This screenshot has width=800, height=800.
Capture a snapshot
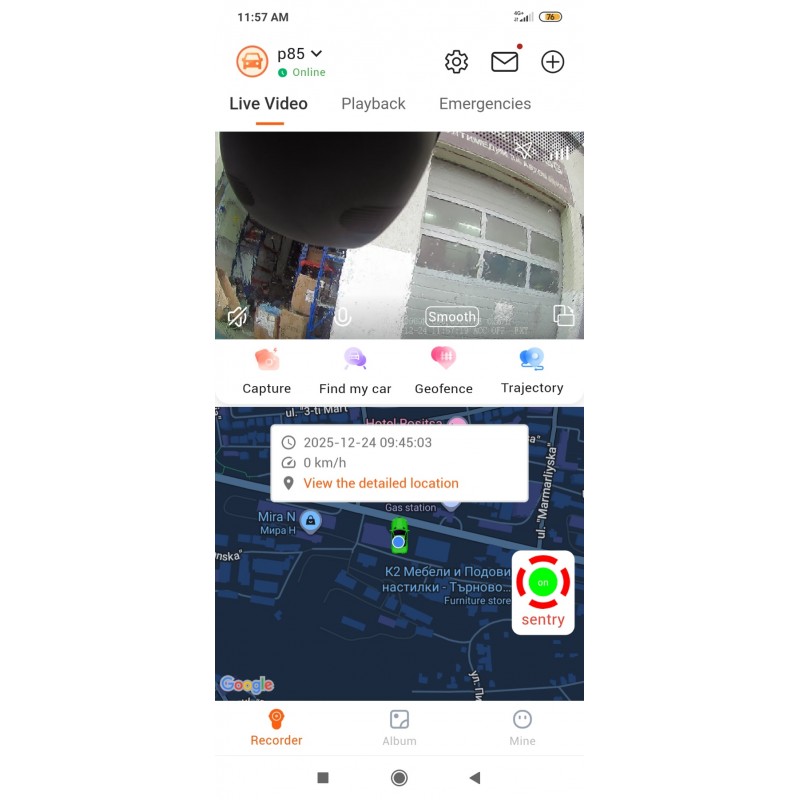(267, 370)
